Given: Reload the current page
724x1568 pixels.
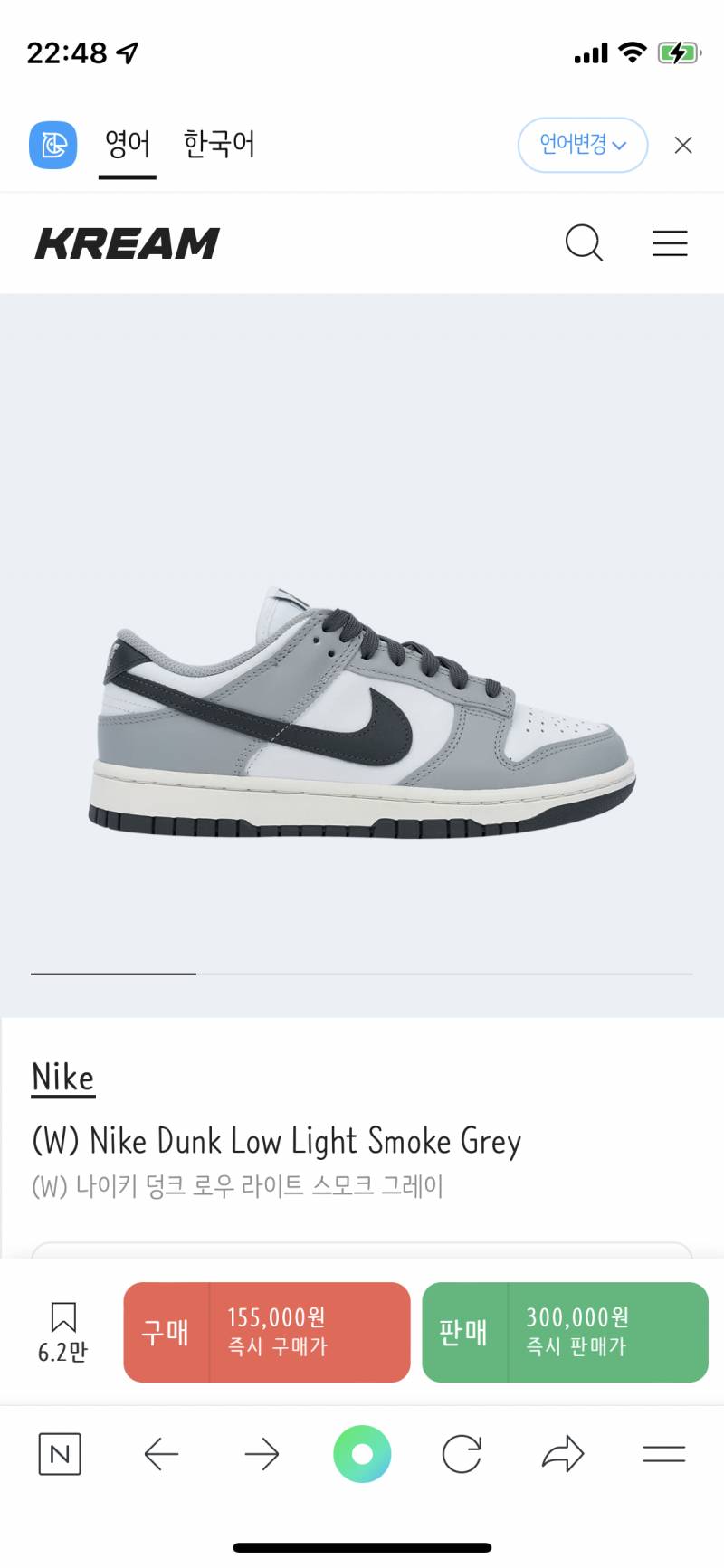Looking at the screenshot, I should (462, 1454).
